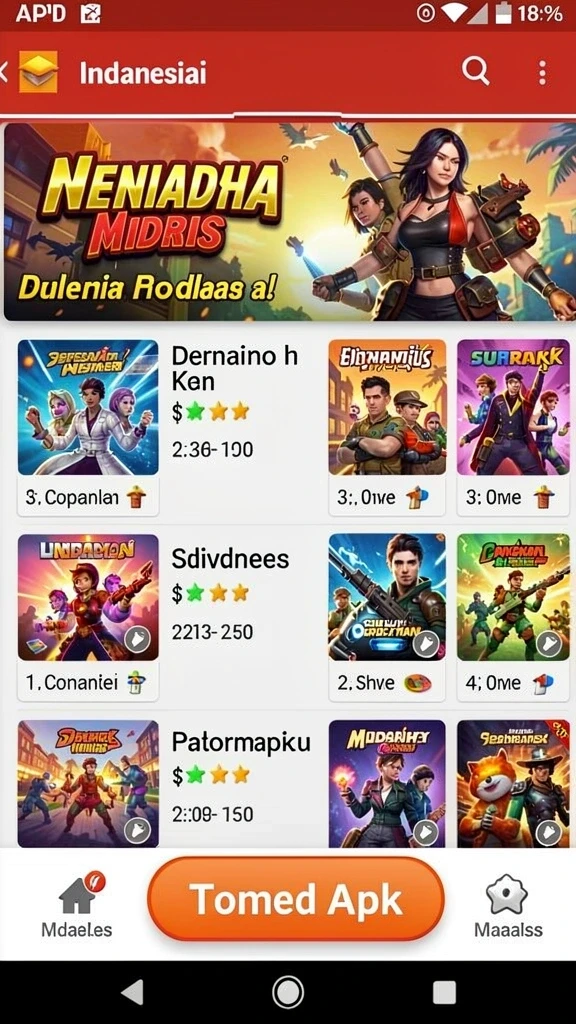
Task: Tap the system recent apps button
Action: point(444,993)
